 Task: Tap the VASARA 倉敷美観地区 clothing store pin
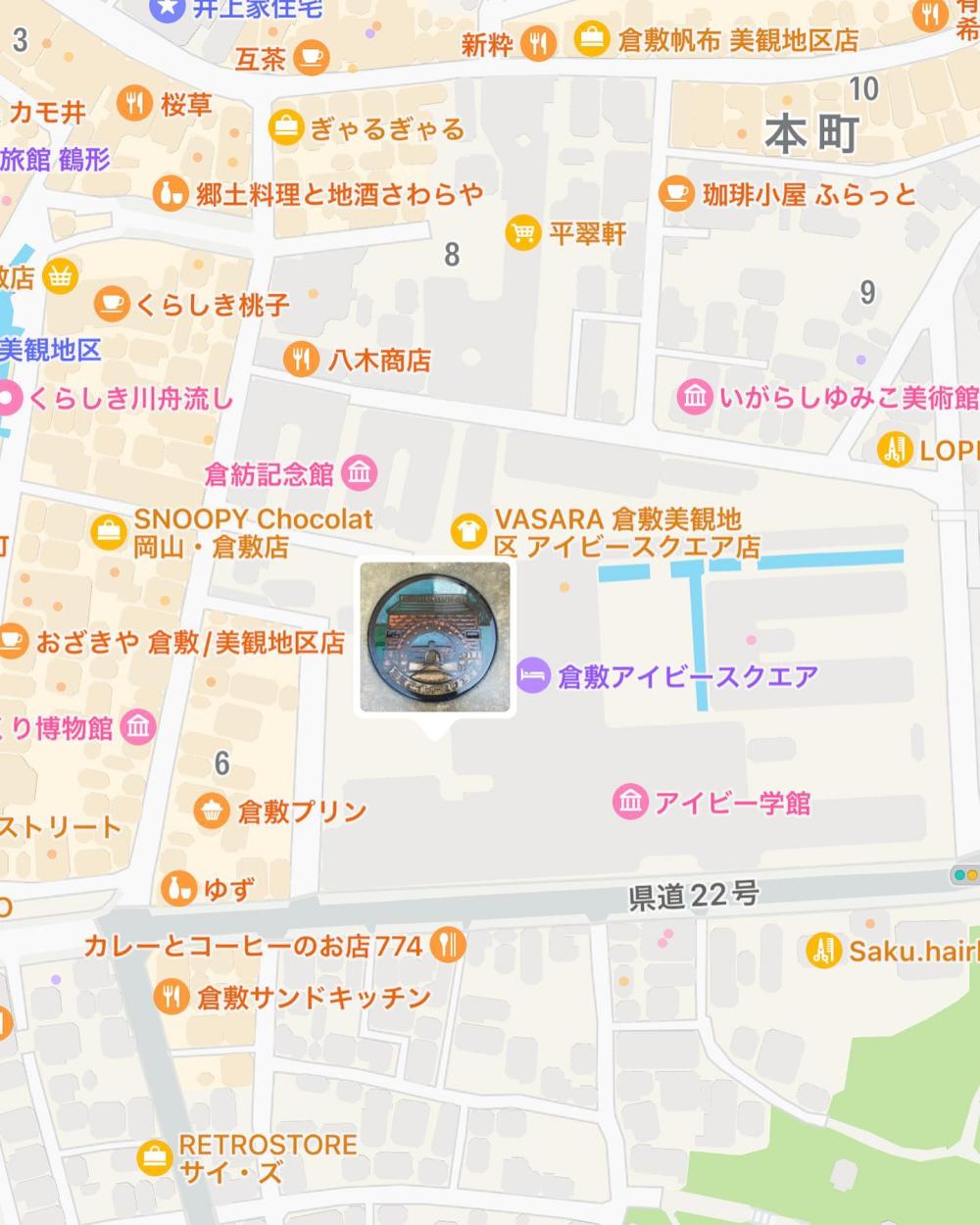tap(468, 531)
